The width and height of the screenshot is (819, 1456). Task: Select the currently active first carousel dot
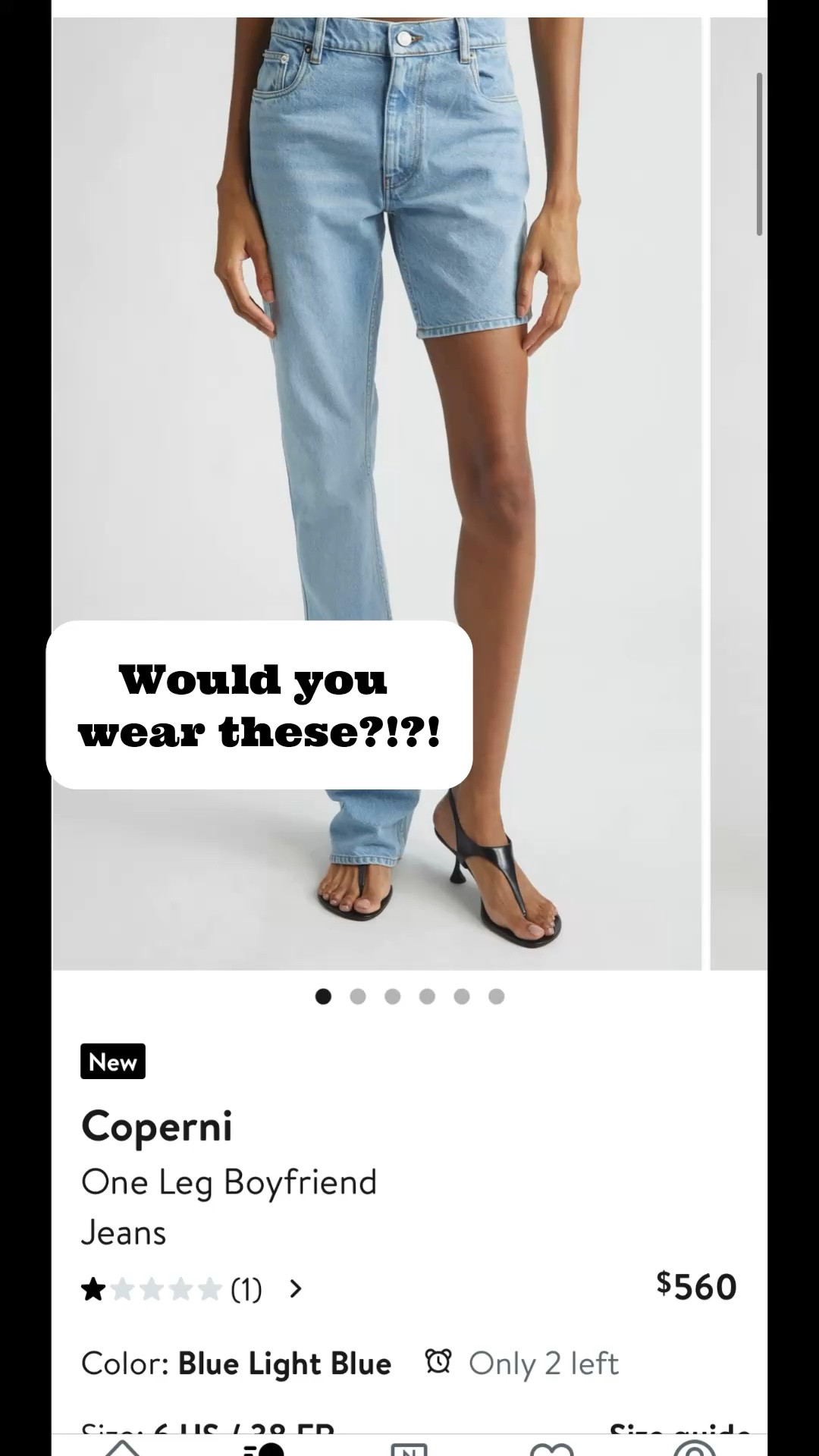(322, 996)
